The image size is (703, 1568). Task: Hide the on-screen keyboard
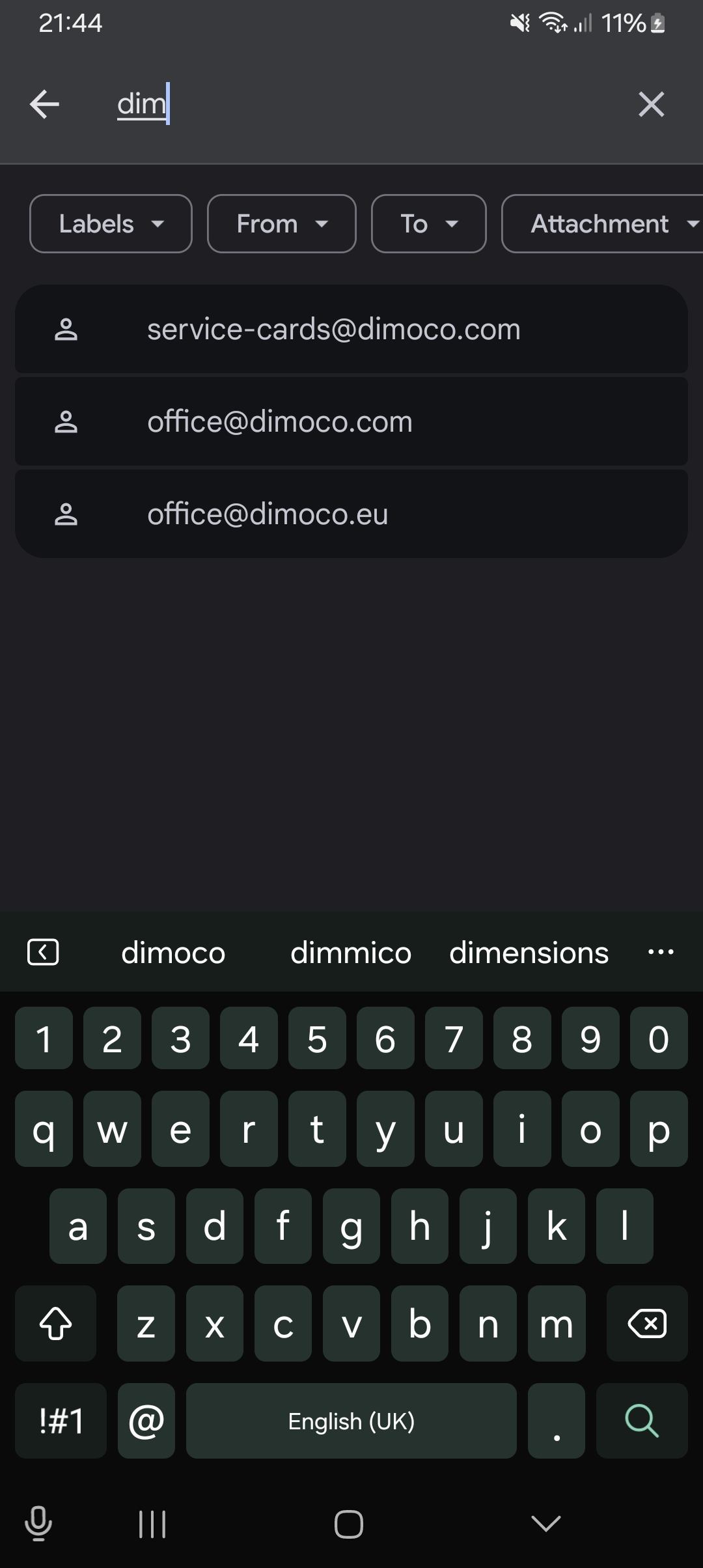[545, 1524]
